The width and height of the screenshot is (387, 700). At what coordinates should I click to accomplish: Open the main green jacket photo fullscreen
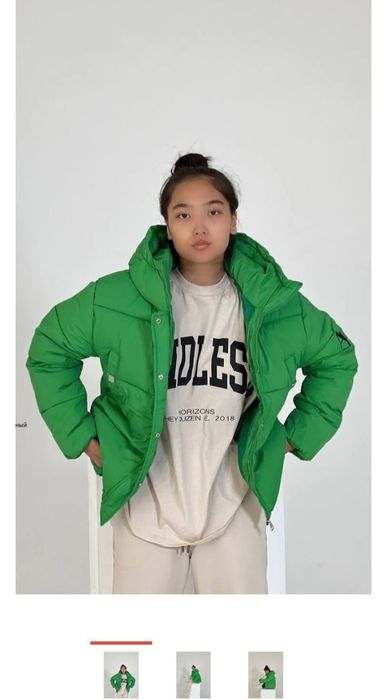click(x=193, y=297)
